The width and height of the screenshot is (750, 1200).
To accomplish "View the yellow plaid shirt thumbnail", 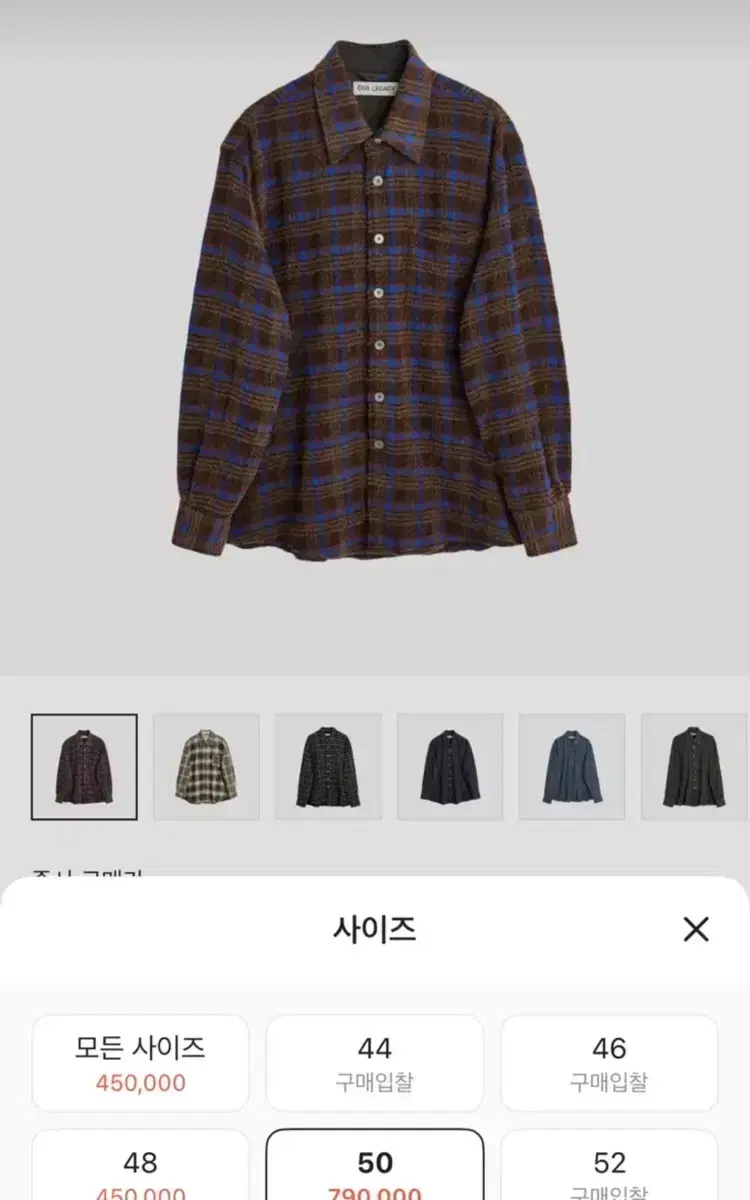I will coord(206,767).
